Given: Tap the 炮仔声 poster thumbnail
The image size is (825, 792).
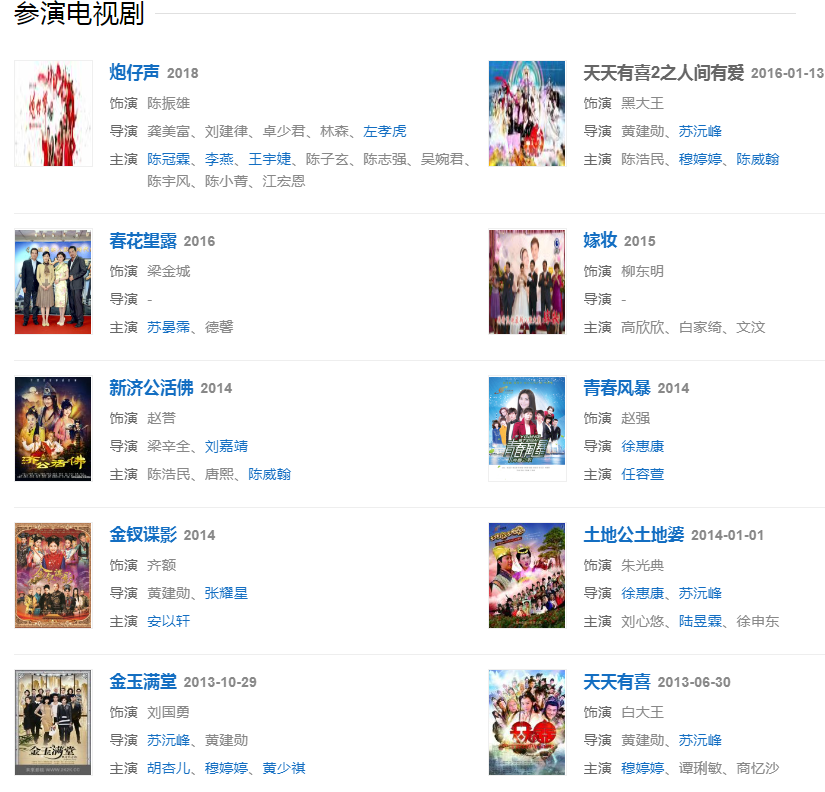Looking at the screenshot, I should point(53,113).
